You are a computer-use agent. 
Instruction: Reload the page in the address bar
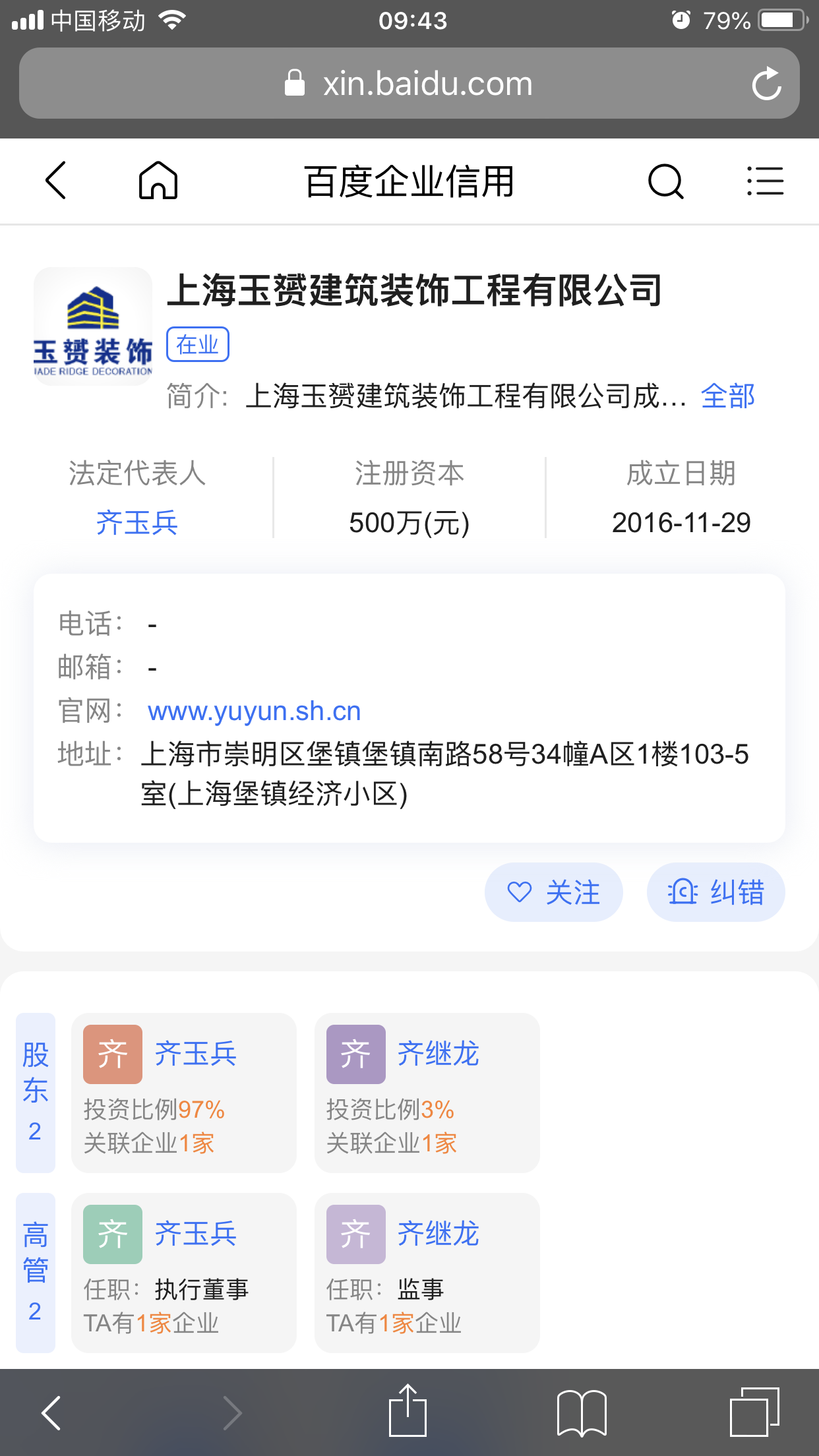tap(766, 84)
